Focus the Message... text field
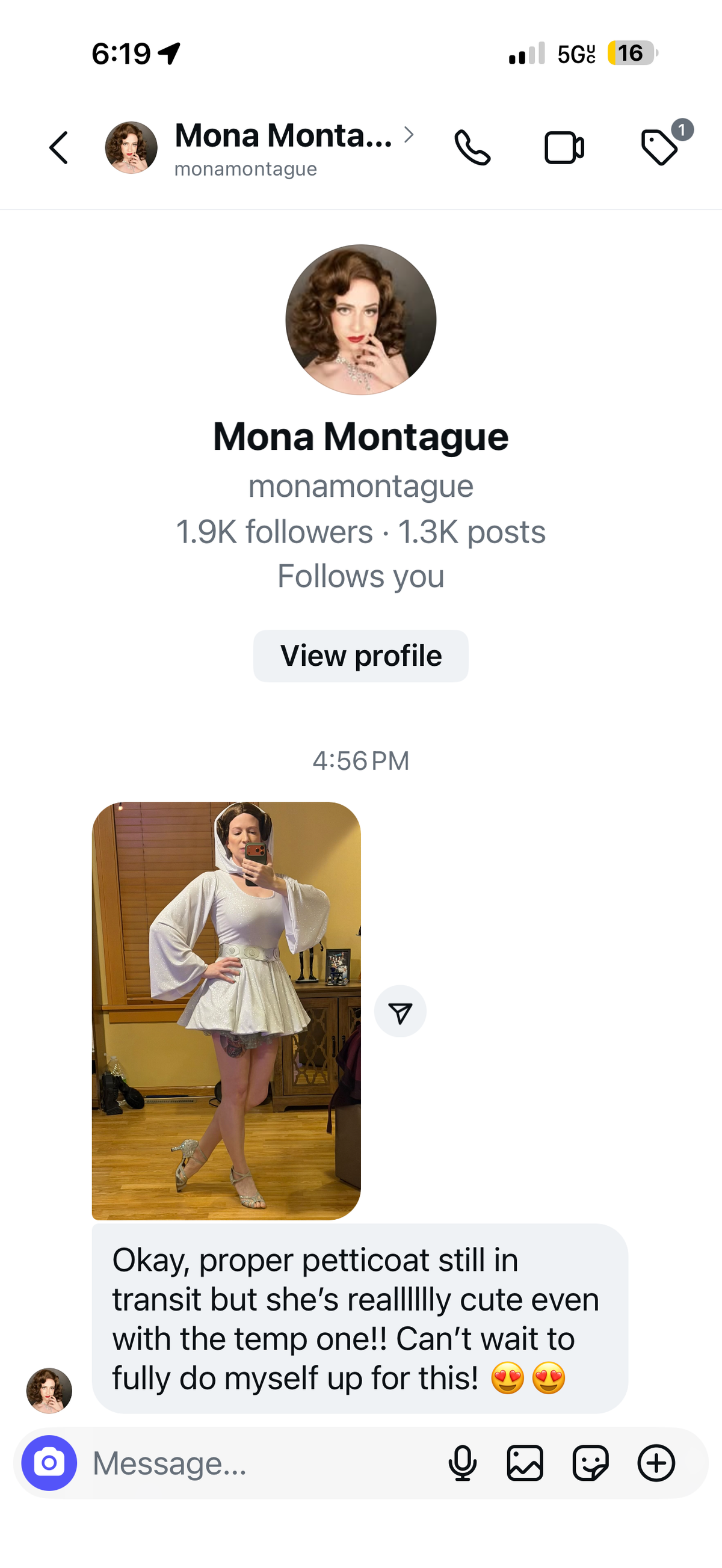Viewport: 722px width, 1568px height. [x=262, y=1463]
